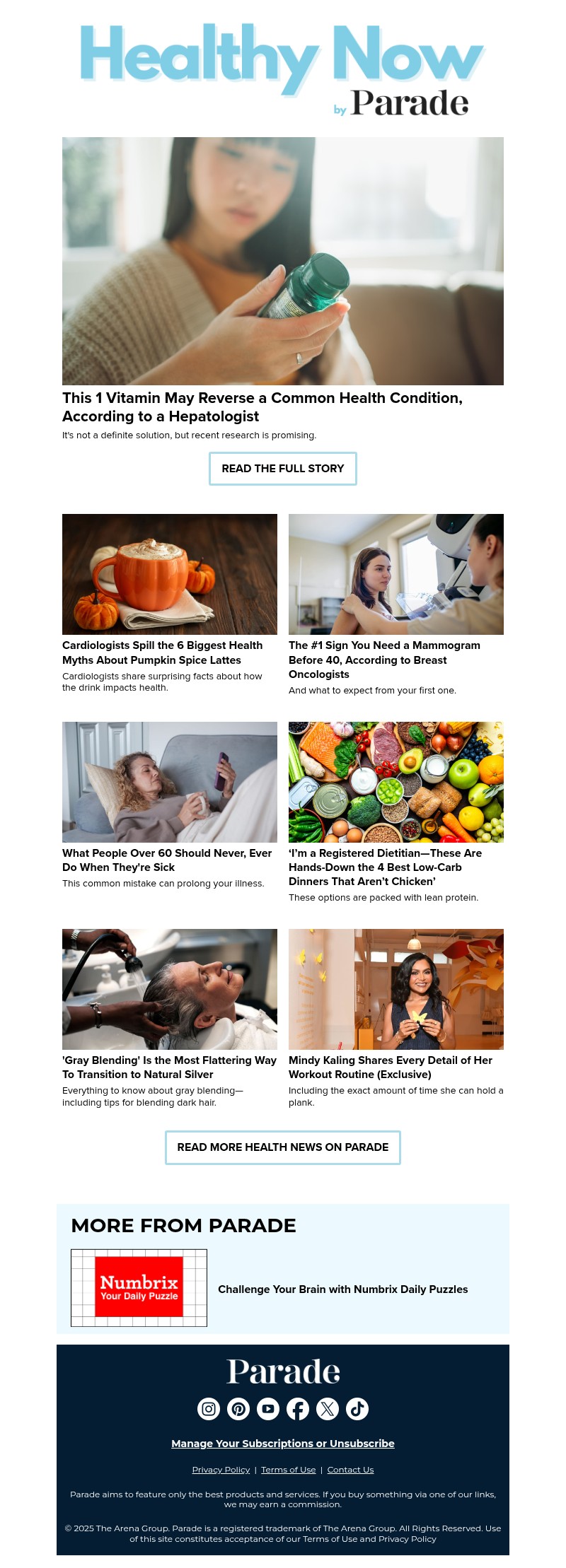Open the Mindy Kaling workout routine article

tap(390, 1067)
